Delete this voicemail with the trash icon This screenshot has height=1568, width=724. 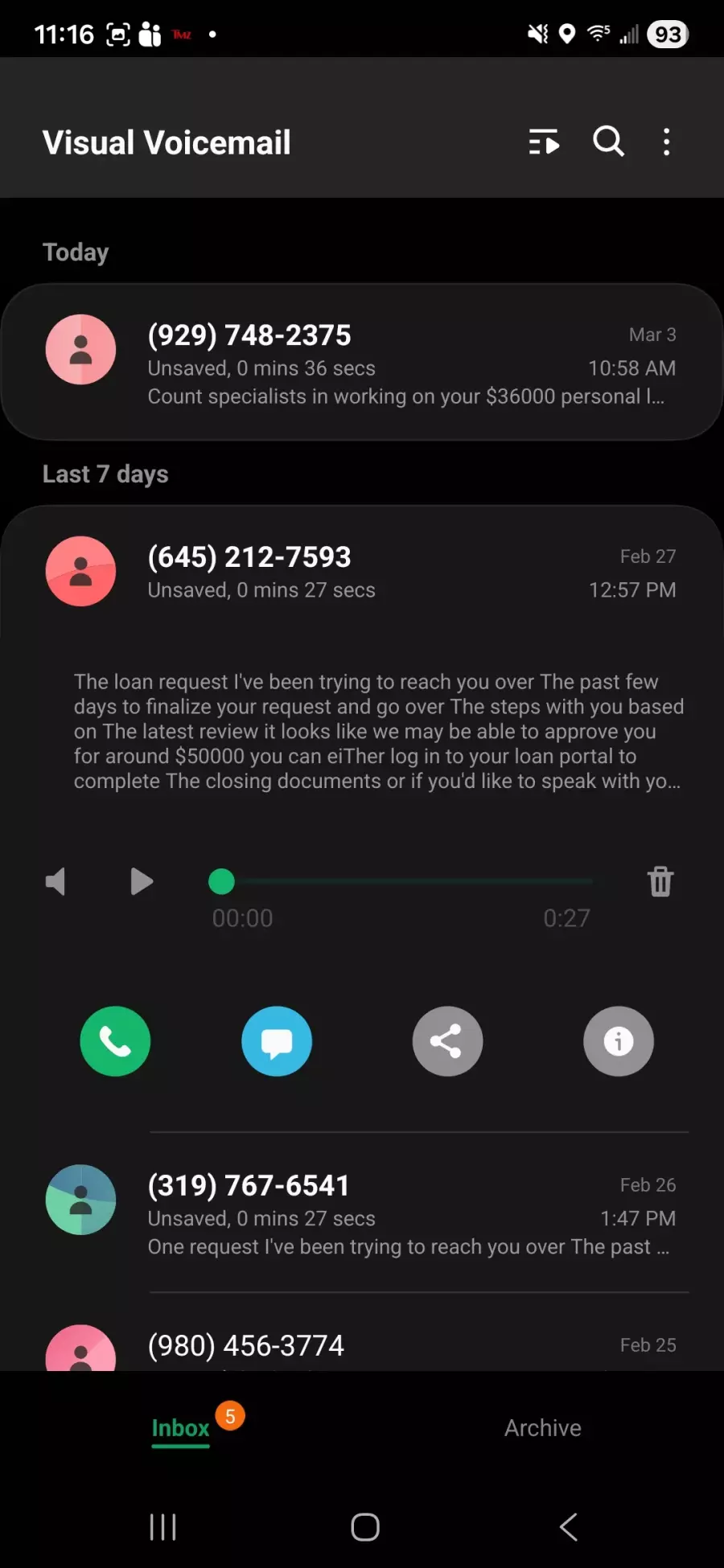[660, 881]
